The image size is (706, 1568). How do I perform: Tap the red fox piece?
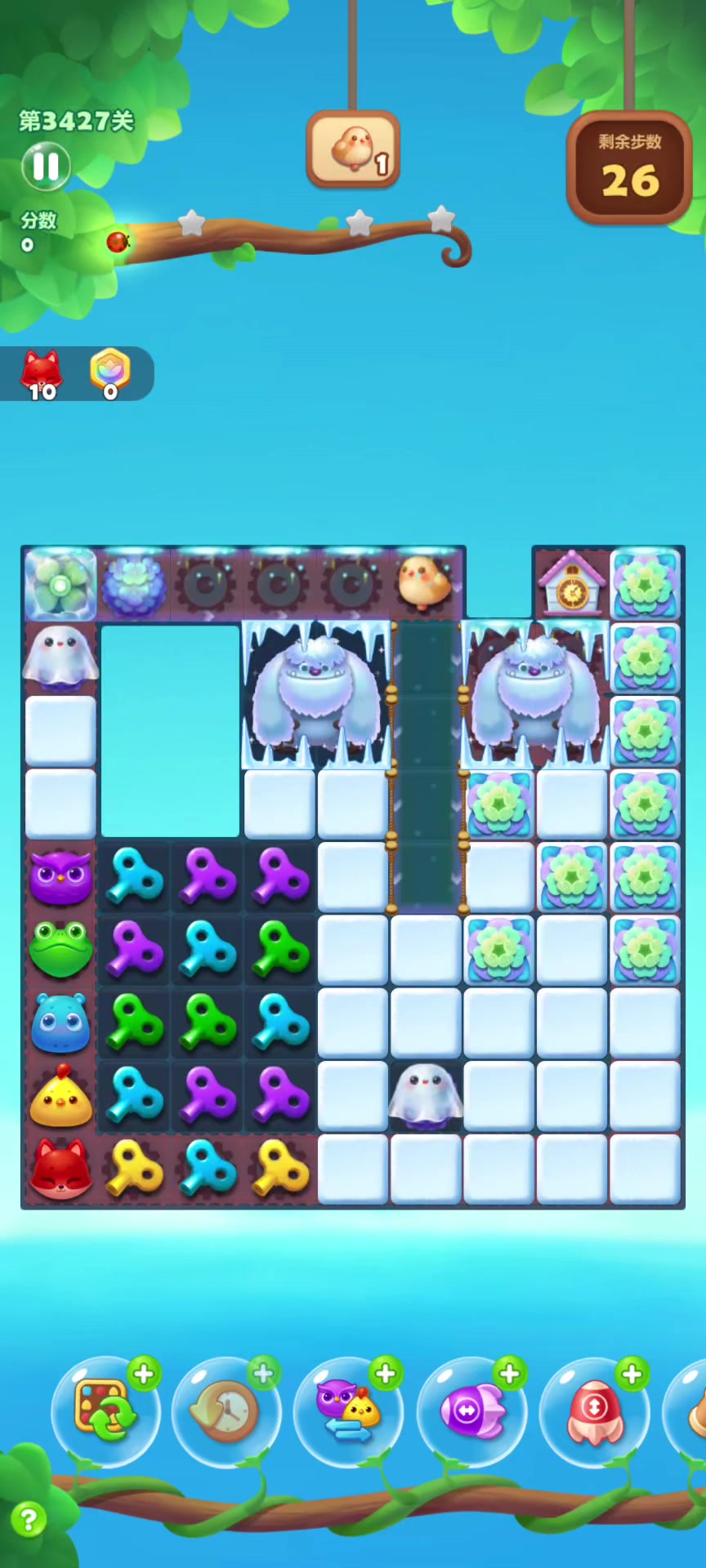(60, 1169)
